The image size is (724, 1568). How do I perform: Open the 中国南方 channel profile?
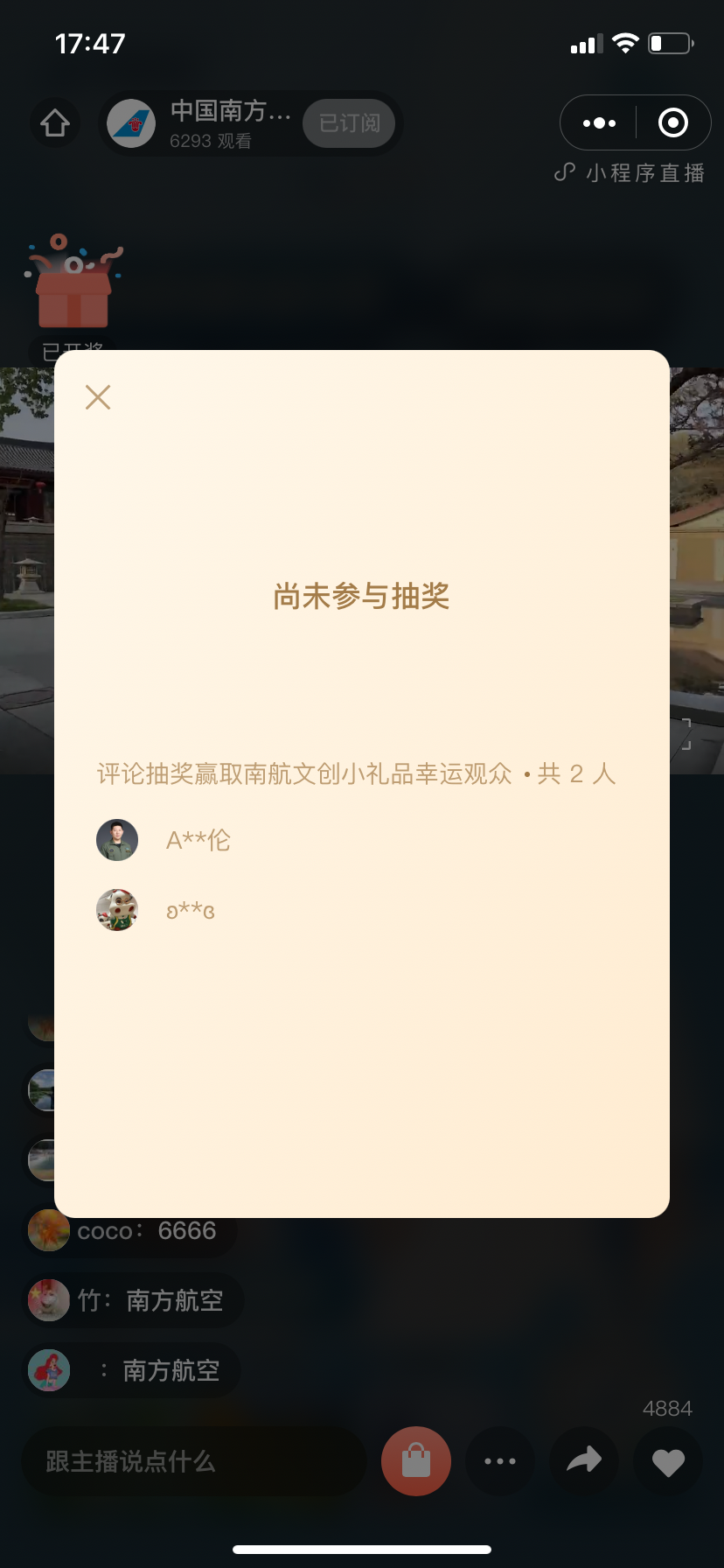[200, 123]
